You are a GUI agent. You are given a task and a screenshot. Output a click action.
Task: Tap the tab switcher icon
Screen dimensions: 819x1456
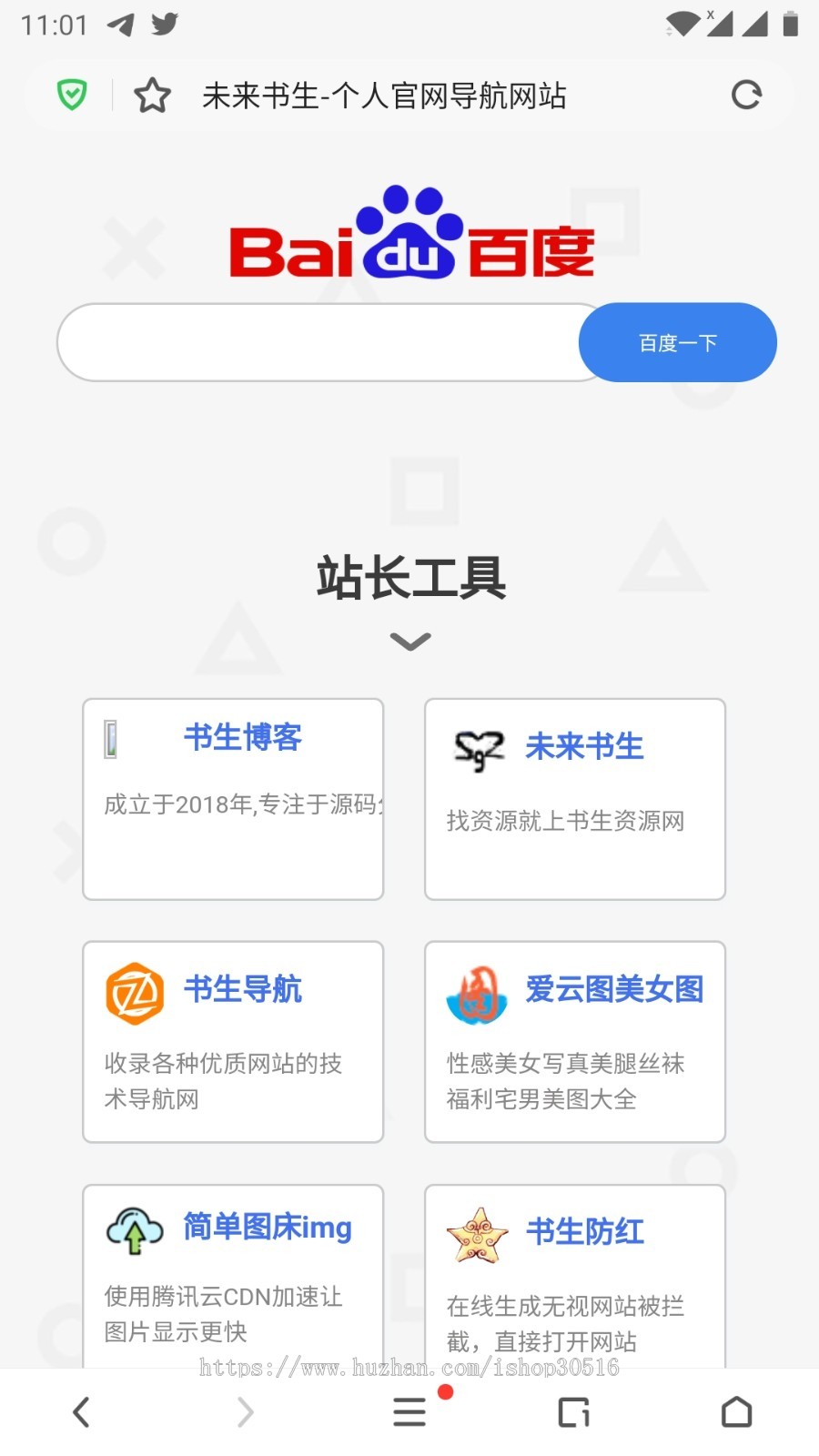[x=572, y=1411]
